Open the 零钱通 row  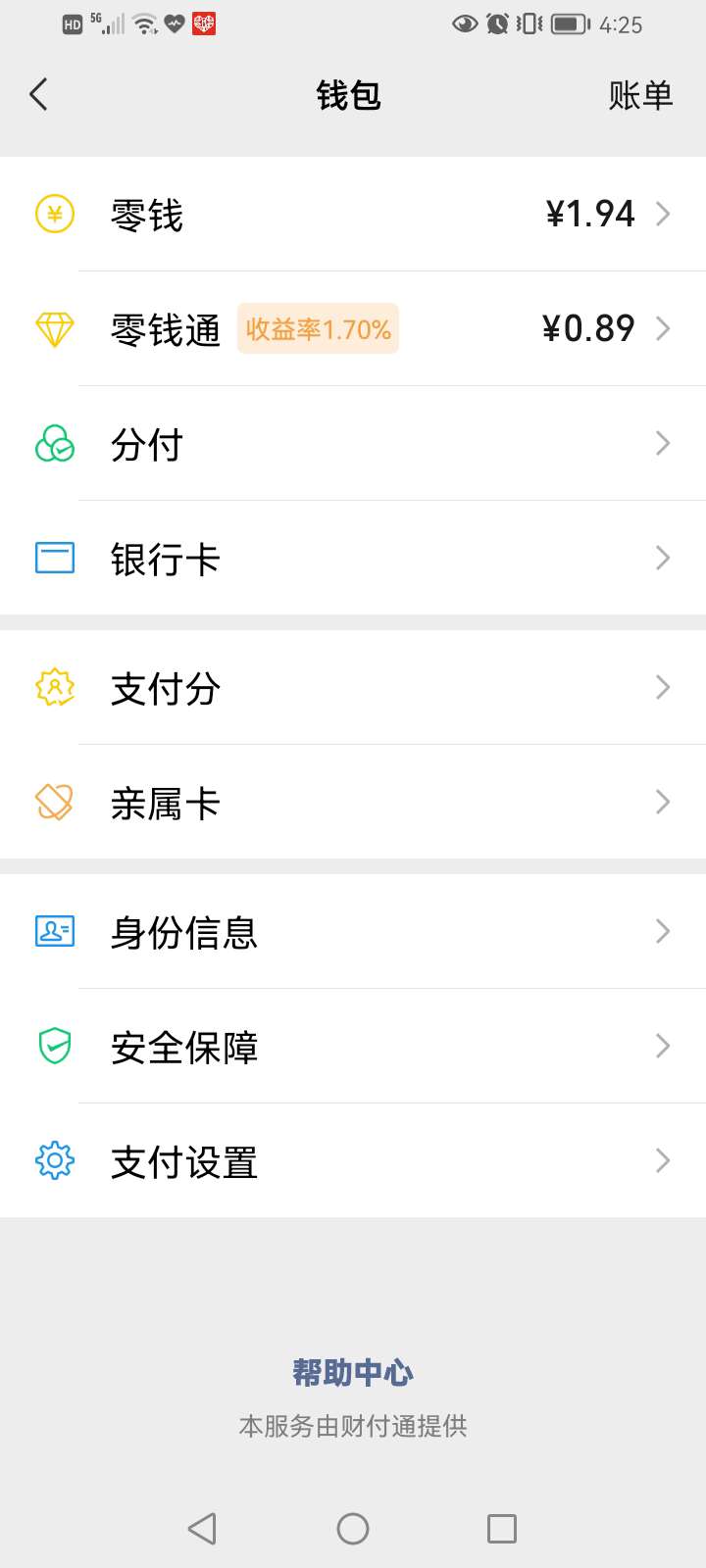(x=353, y=328)
